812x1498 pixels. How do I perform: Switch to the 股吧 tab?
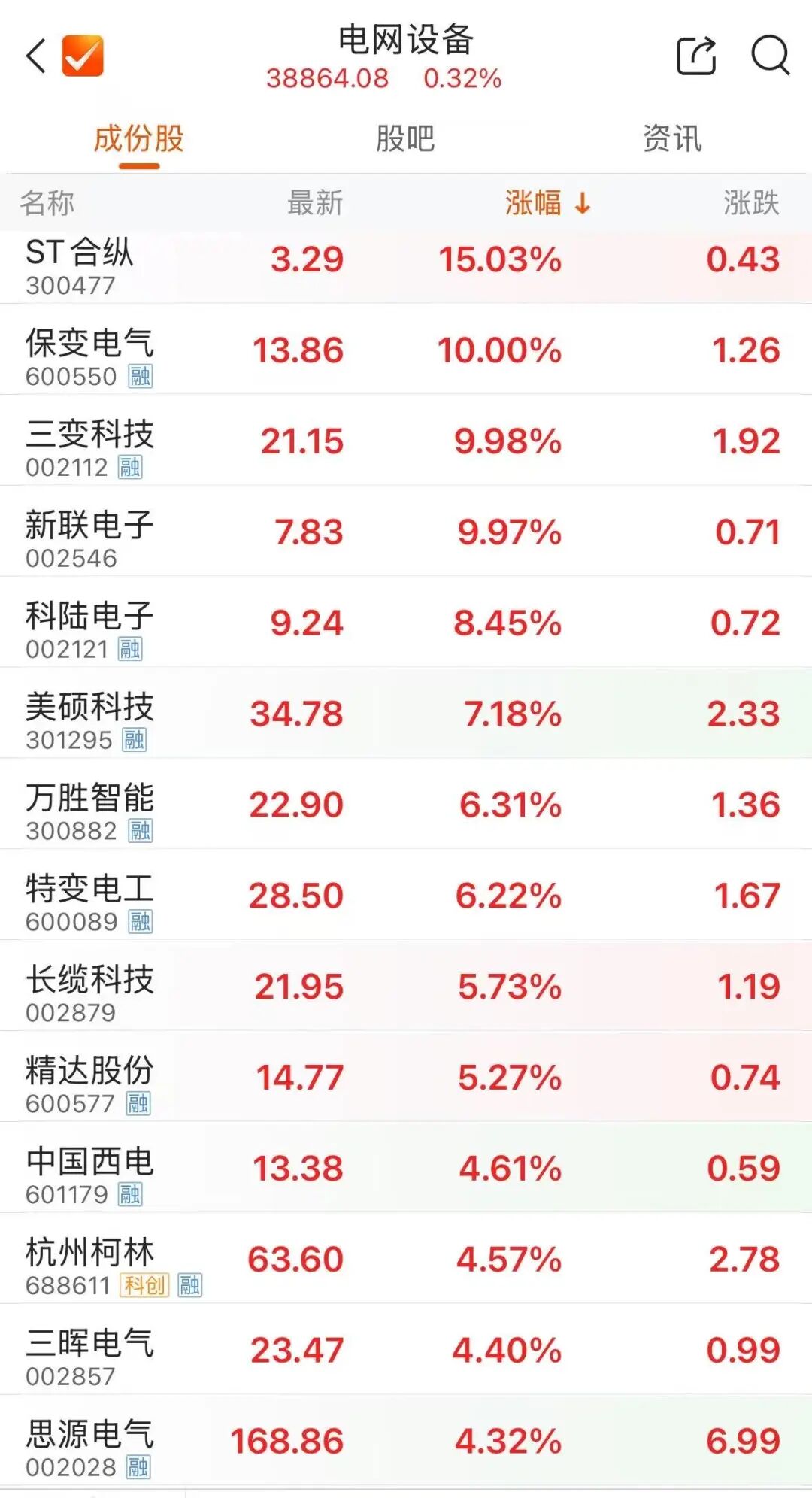pyautogui.click(x=405, y=139)
